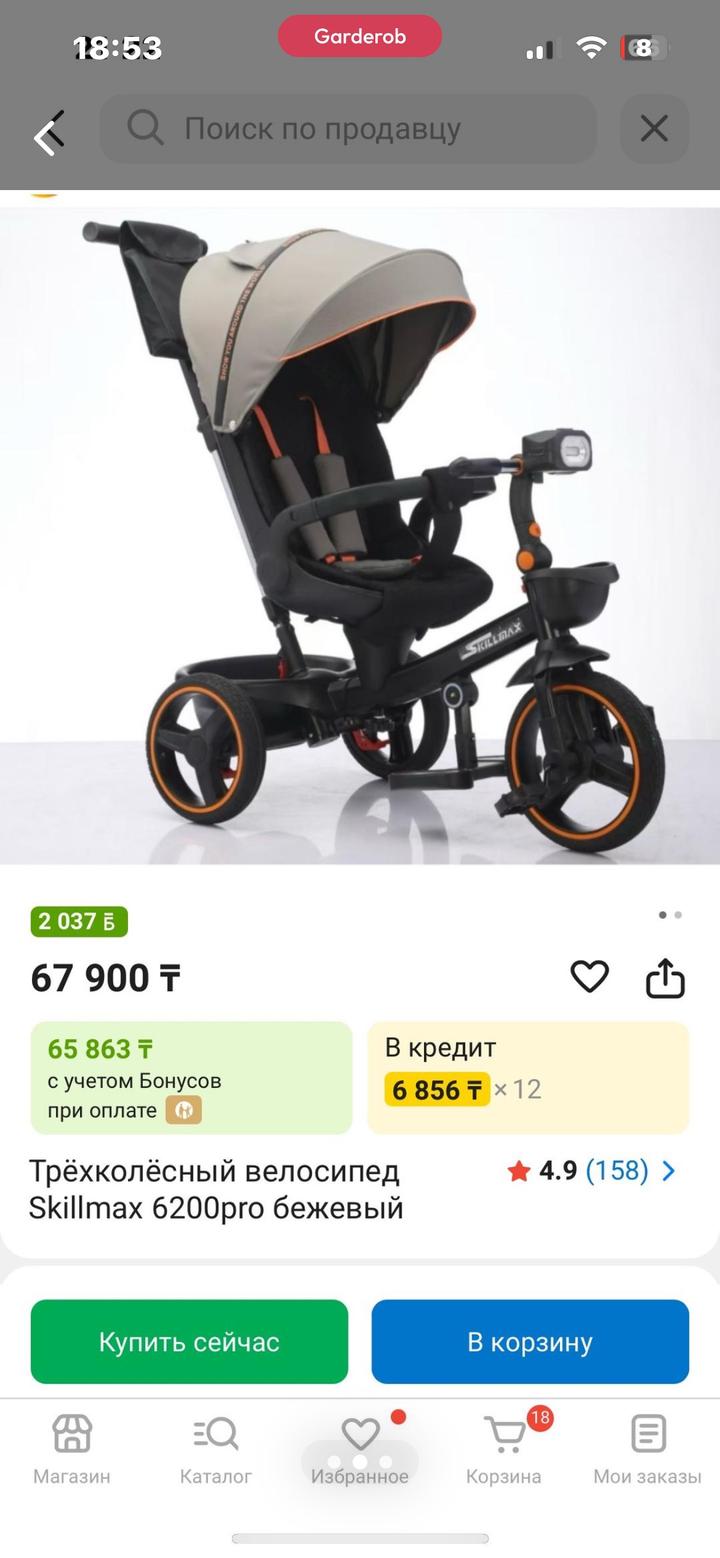Tap the green Купить сейчас button

click(x=189, y=1342)
